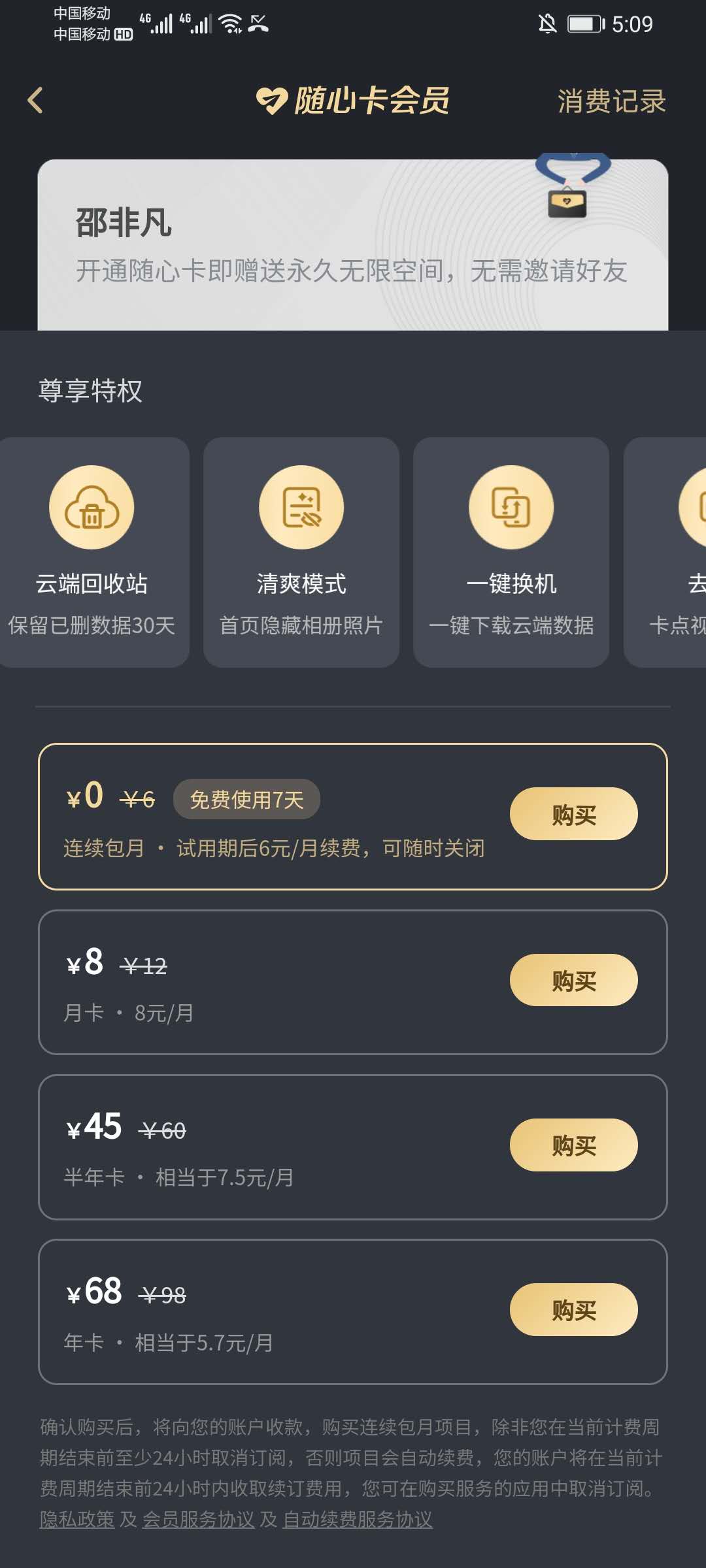The width and height of the screenshot is (706, 1568).
Task: Open the 云端回收站 privilege card
Action: pyautogui.click(x=92, y=552)
